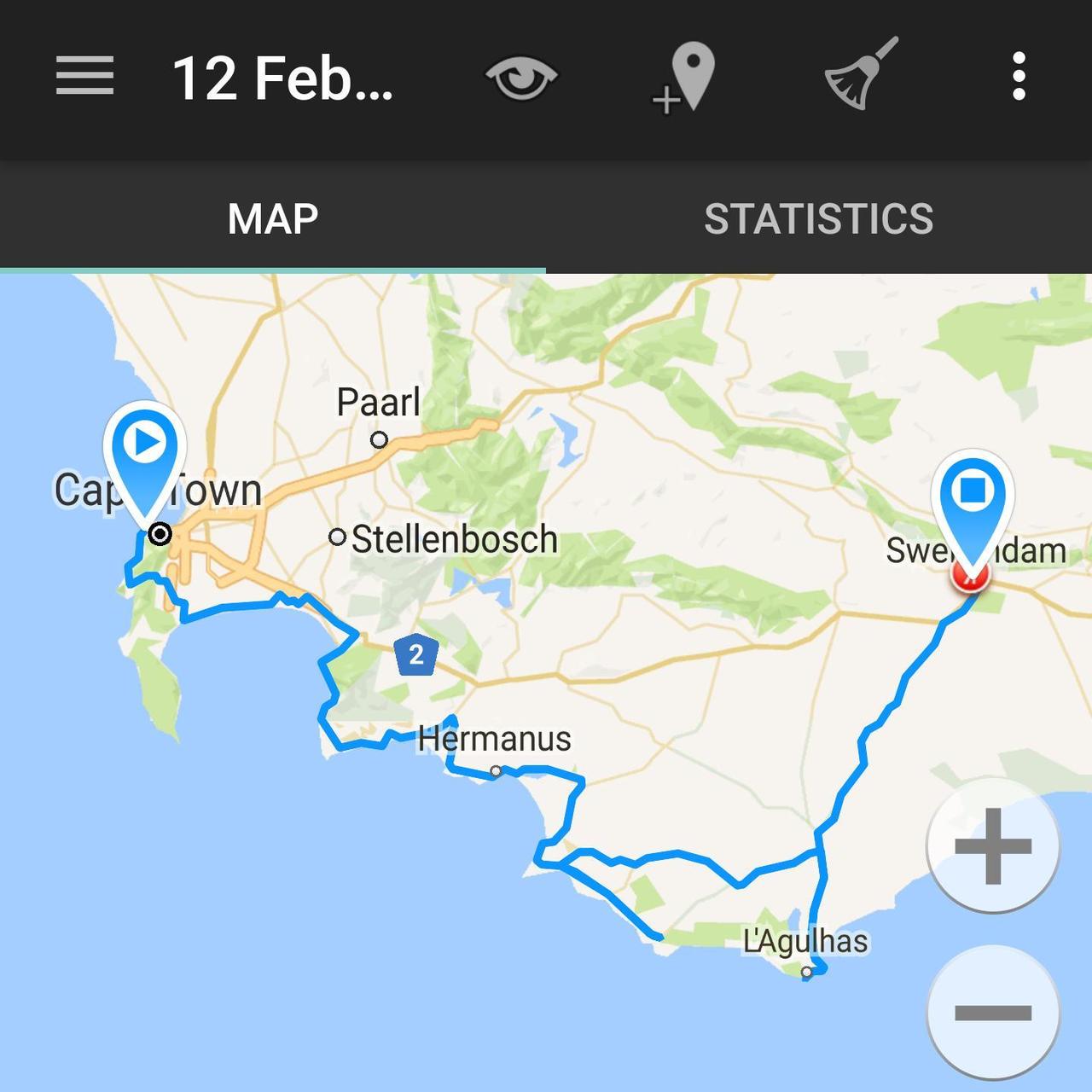Tap the eye visibility icon
The height and width of the screenshot is (1092, 1092).
click(x=521, y=78)
